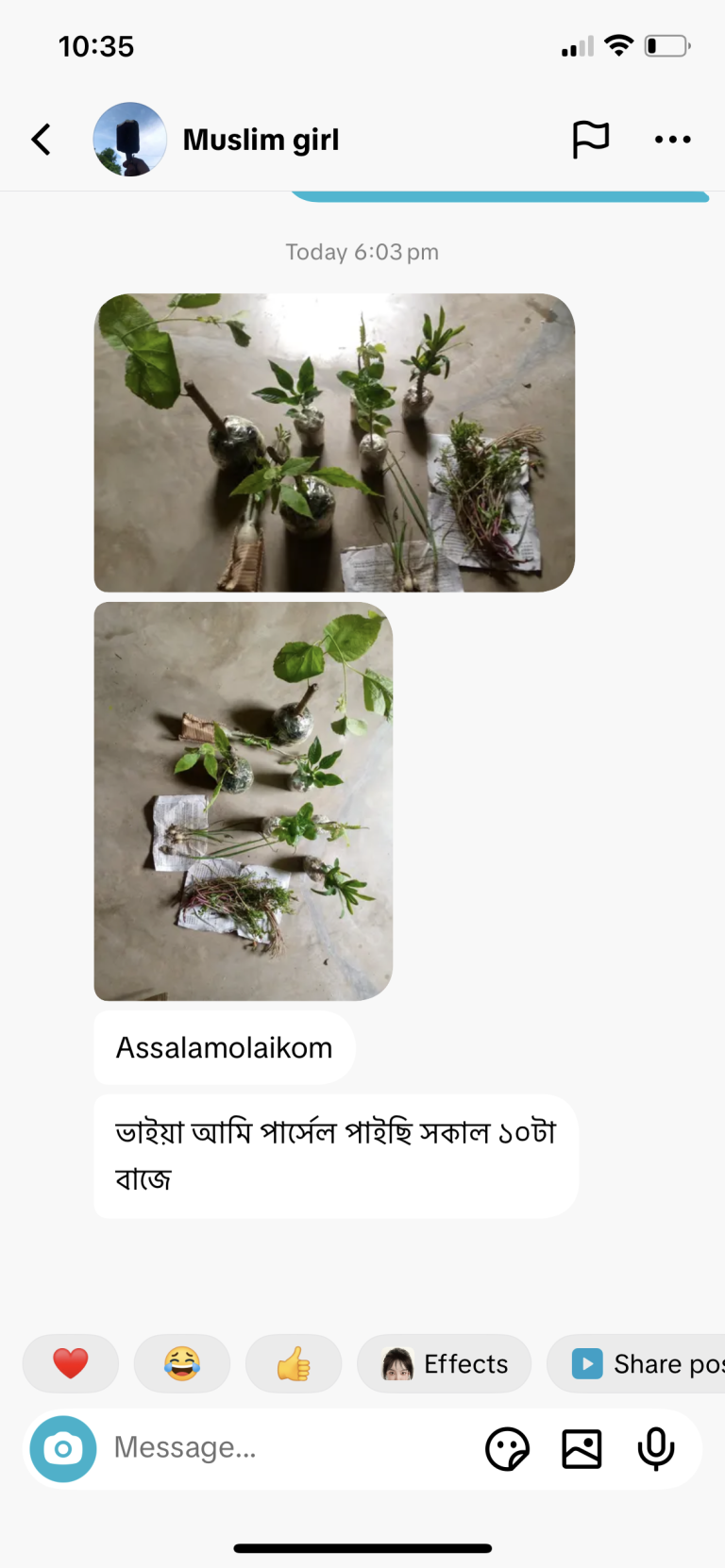Viewport: 725px width, 1568px height.
Task: Open Muslim girl's profile picture
Action: tap(130, 140)
